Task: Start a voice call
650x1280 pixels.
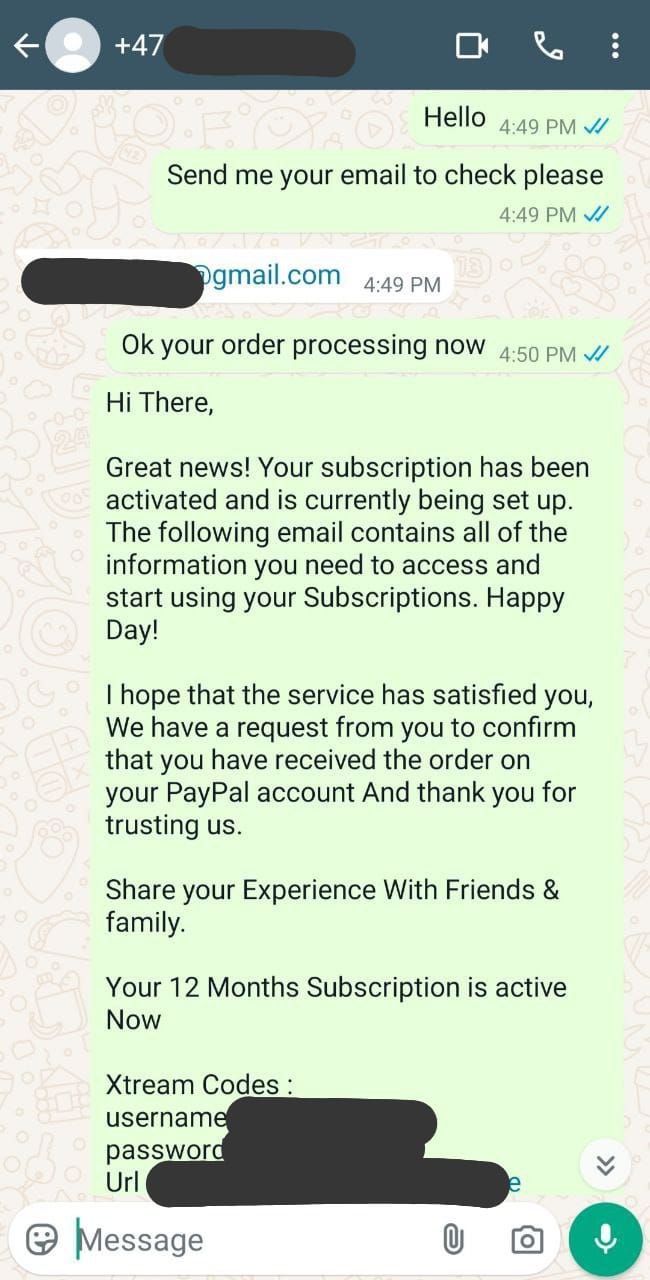Action: pyautogui.click(x=547, y=46)
